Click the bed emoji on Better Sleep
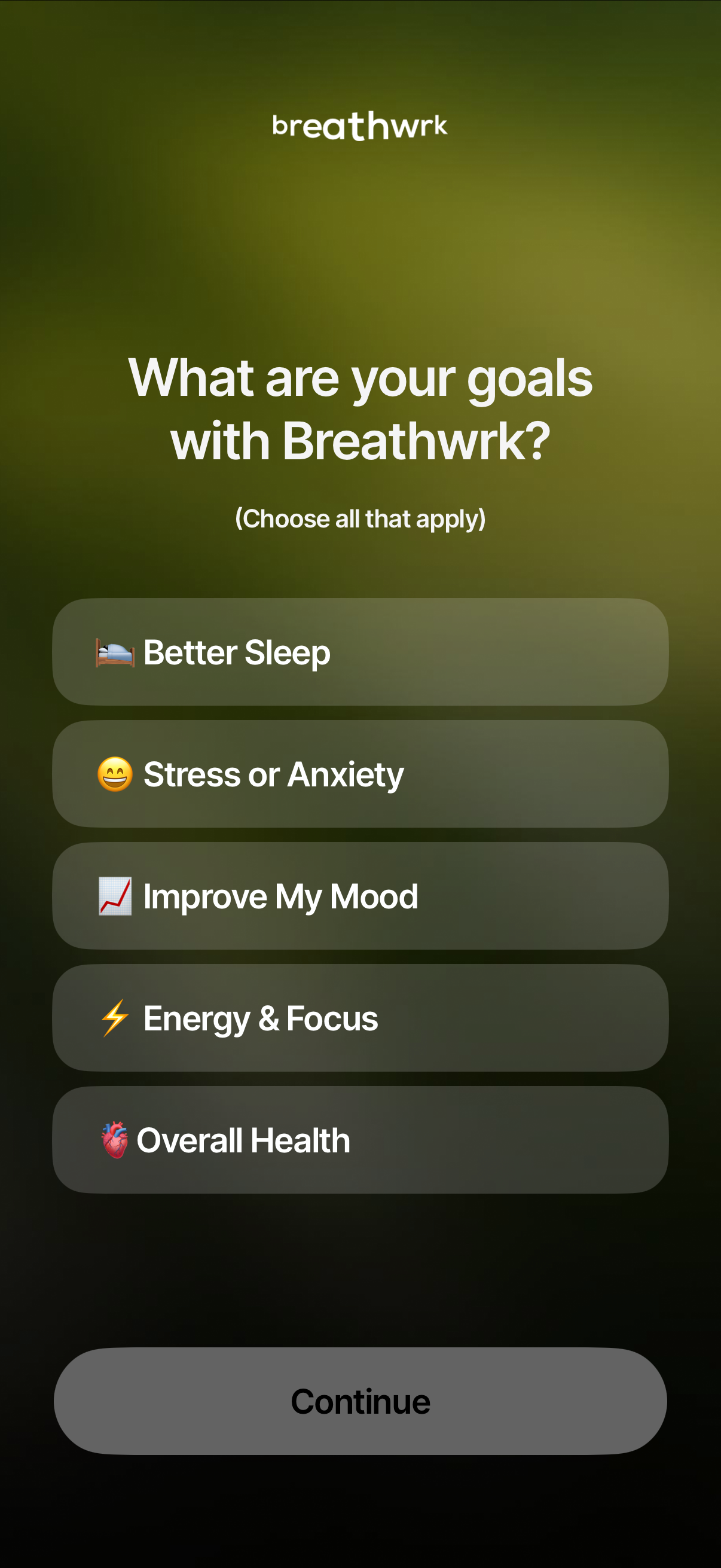This screenshot has width=721, height=1568. 115,651
